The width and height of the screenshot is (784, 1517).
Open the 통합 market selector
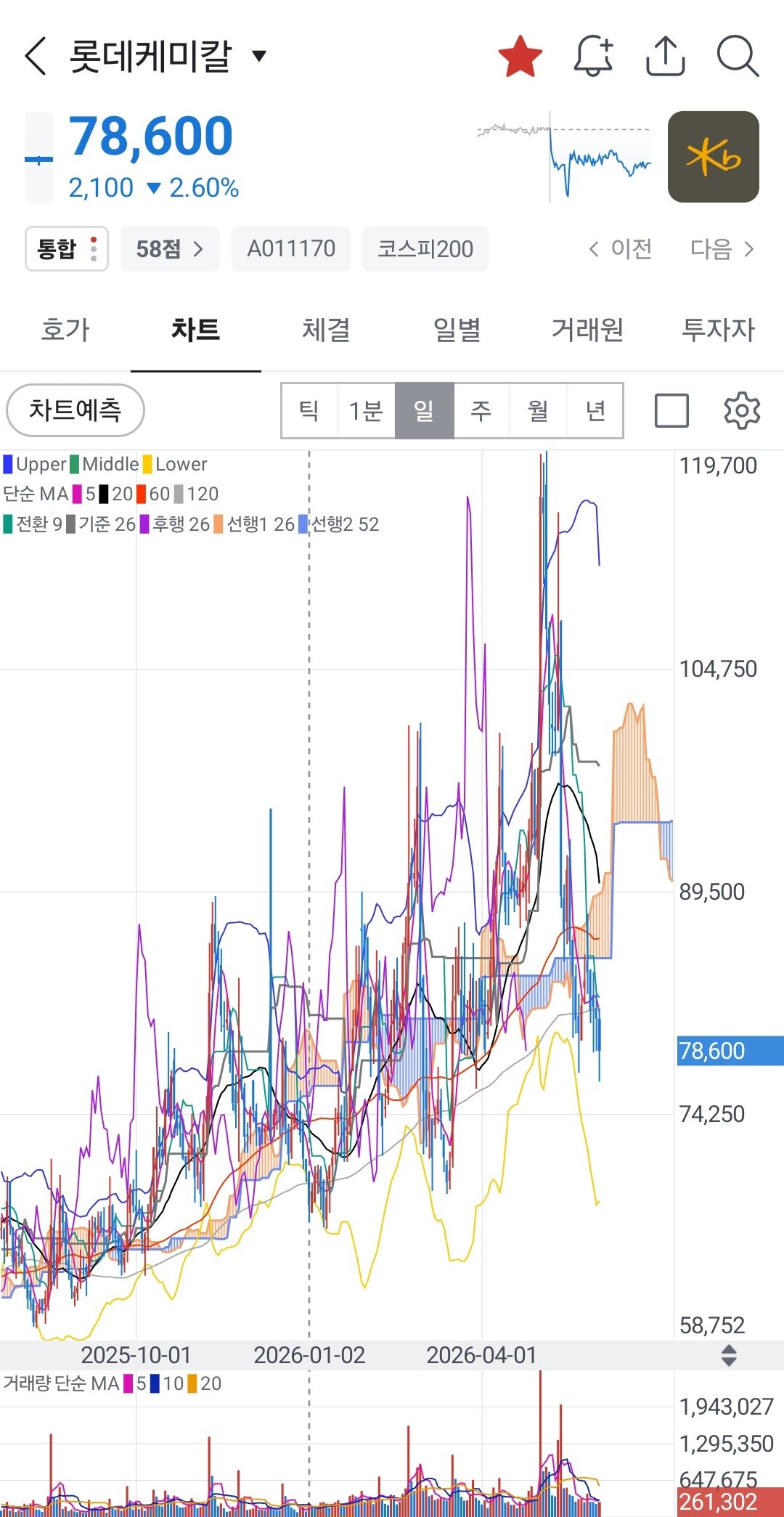[x=67, y=249]
